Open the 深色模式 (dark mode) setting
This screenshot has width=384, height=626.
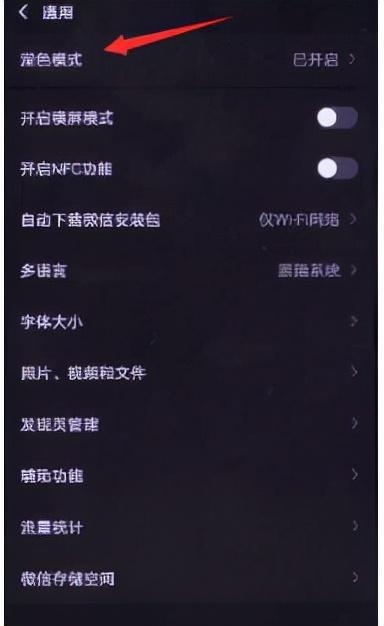(x=191, y=60)
